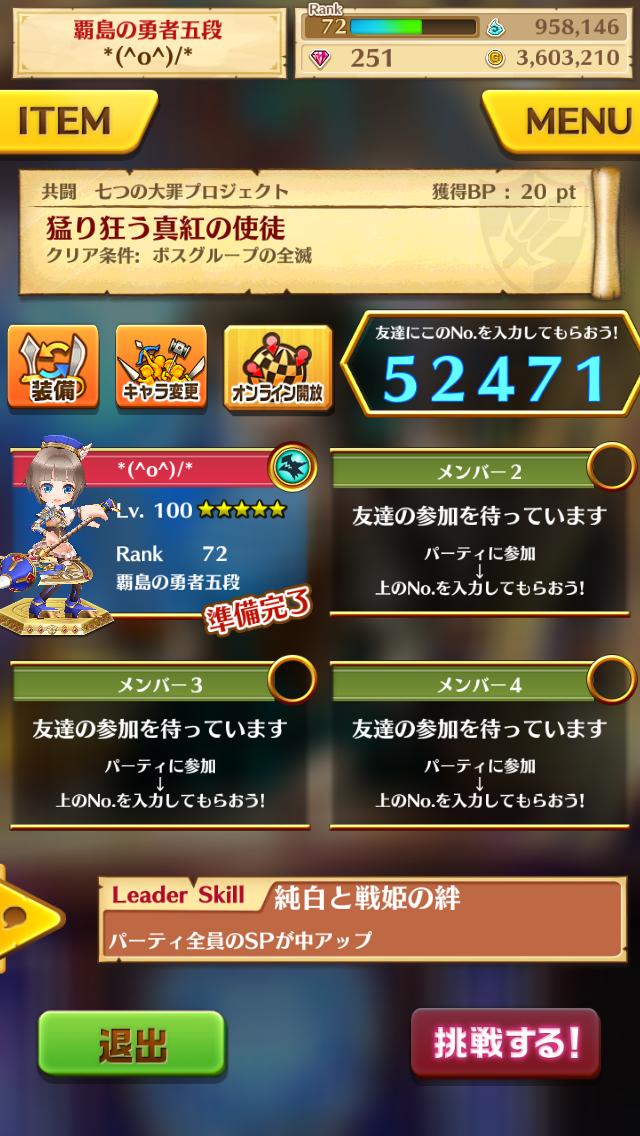The image size is (640, 1136).
Task: Tap the メンバー4 empty slot
Action: 480,745
